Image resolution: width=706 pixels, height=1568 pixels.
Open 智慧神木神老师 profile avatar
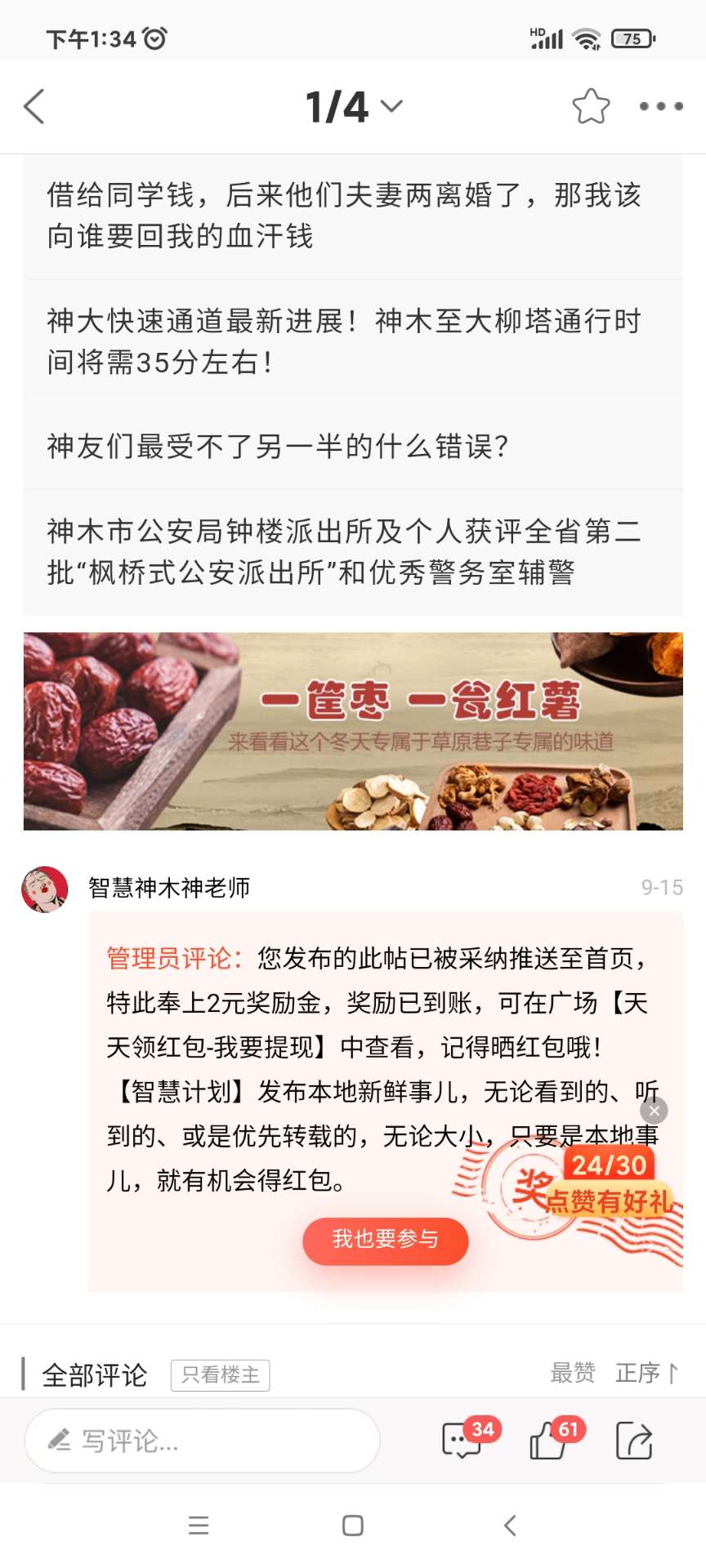[44, 889]
